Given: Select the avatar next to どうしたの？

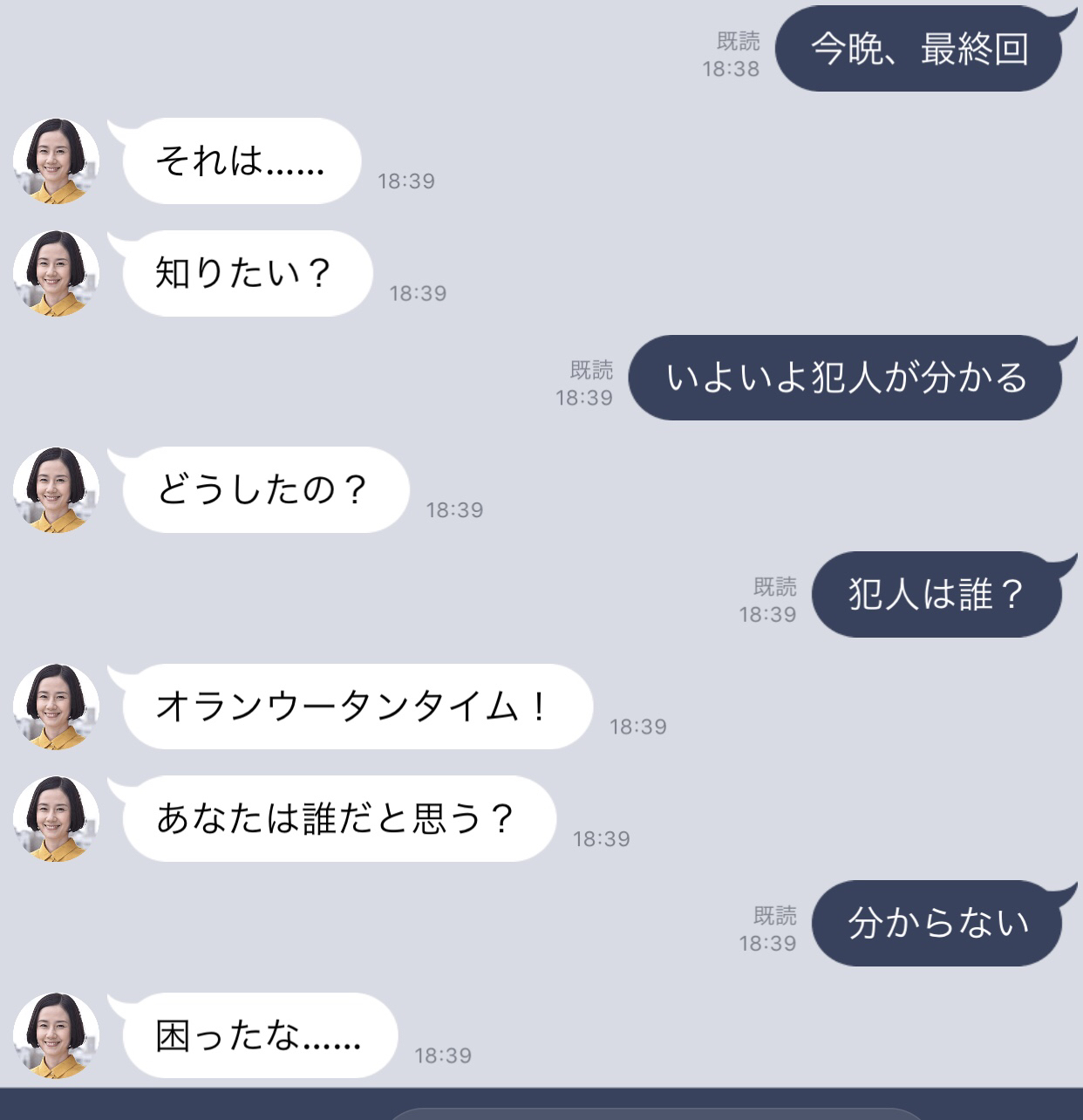Looking at the screenshot, I should 57,489.
